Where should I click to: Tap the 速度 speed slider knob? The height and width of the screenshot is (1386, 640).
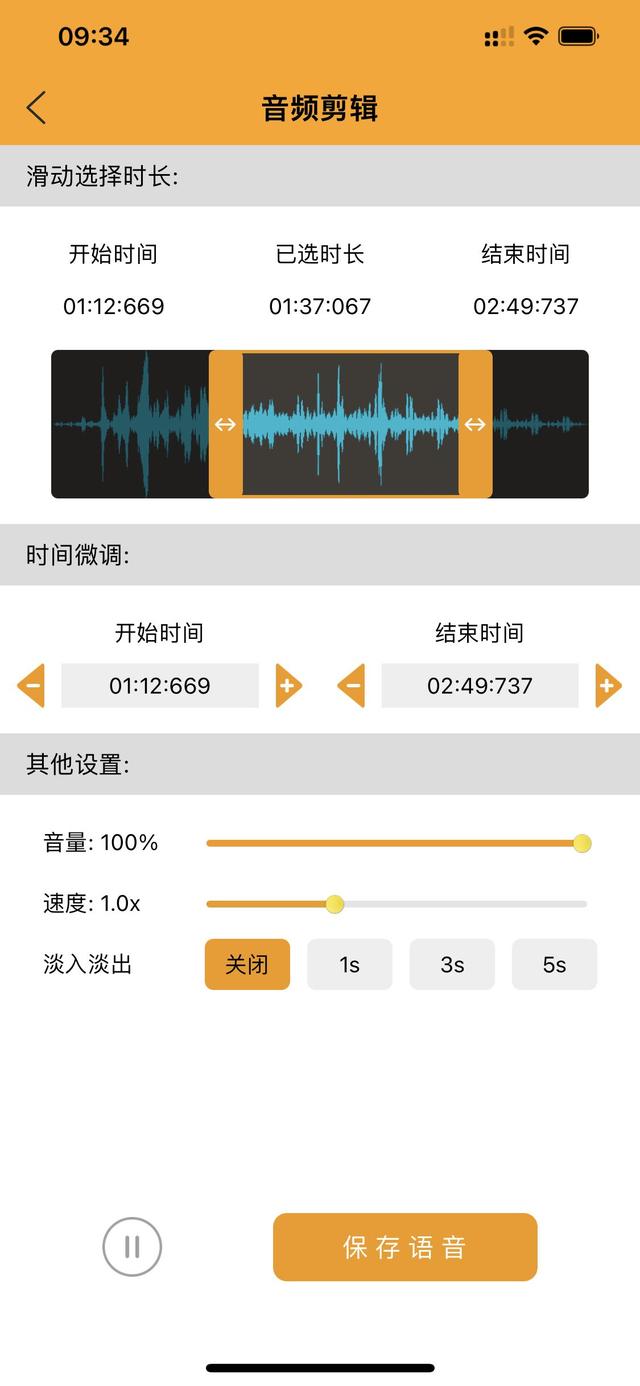[335, 904]
